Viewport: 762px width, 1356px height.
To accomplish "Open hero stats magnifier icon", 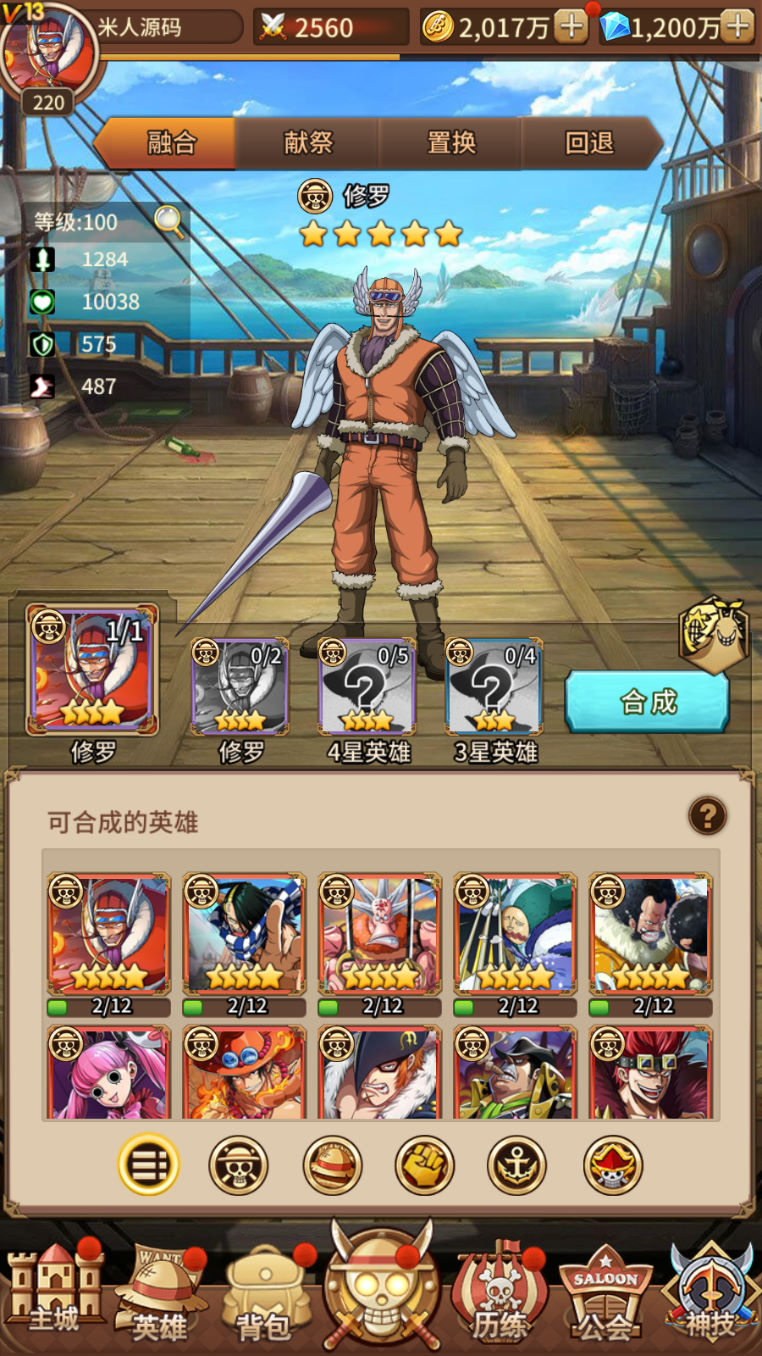I will [x=168, y=221].
